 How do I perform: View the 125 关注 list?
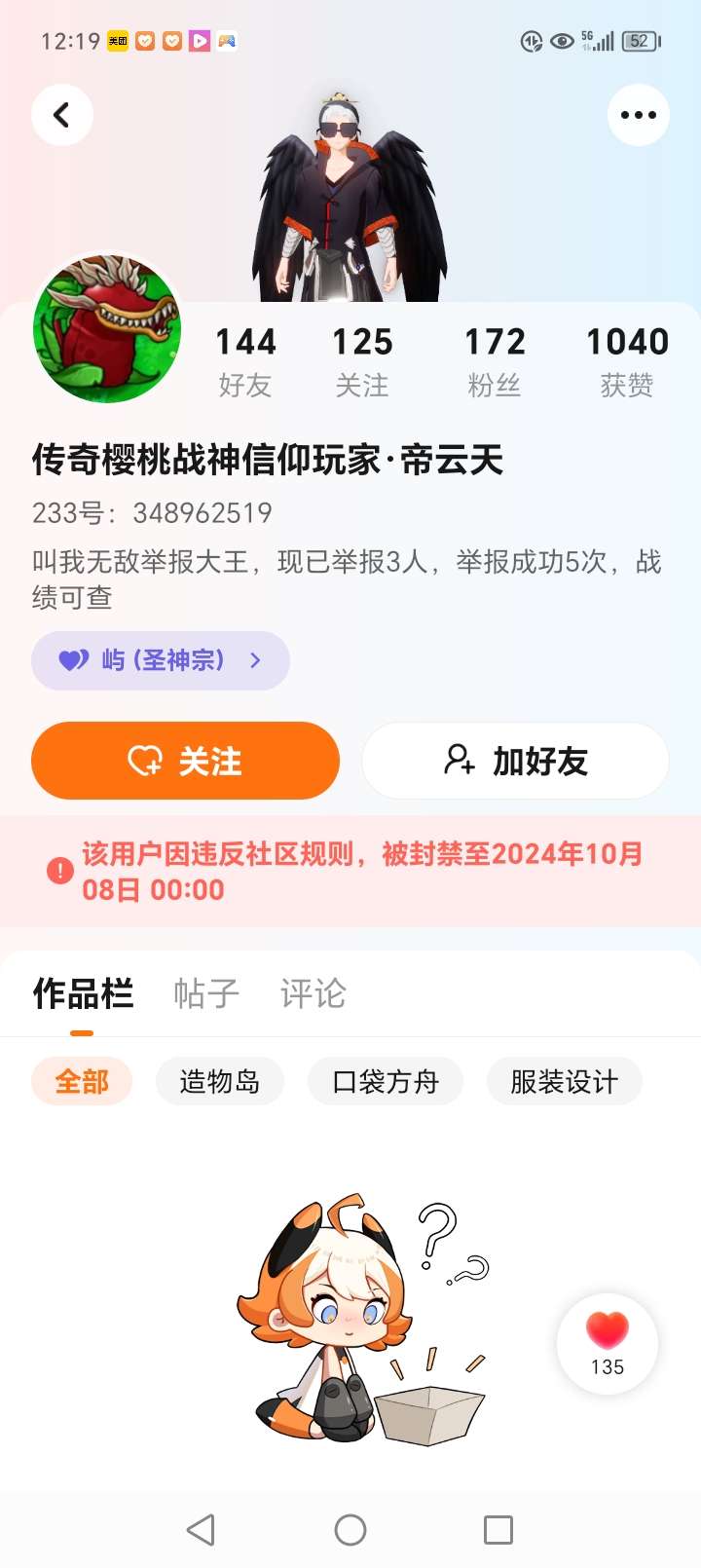(362, 361)
